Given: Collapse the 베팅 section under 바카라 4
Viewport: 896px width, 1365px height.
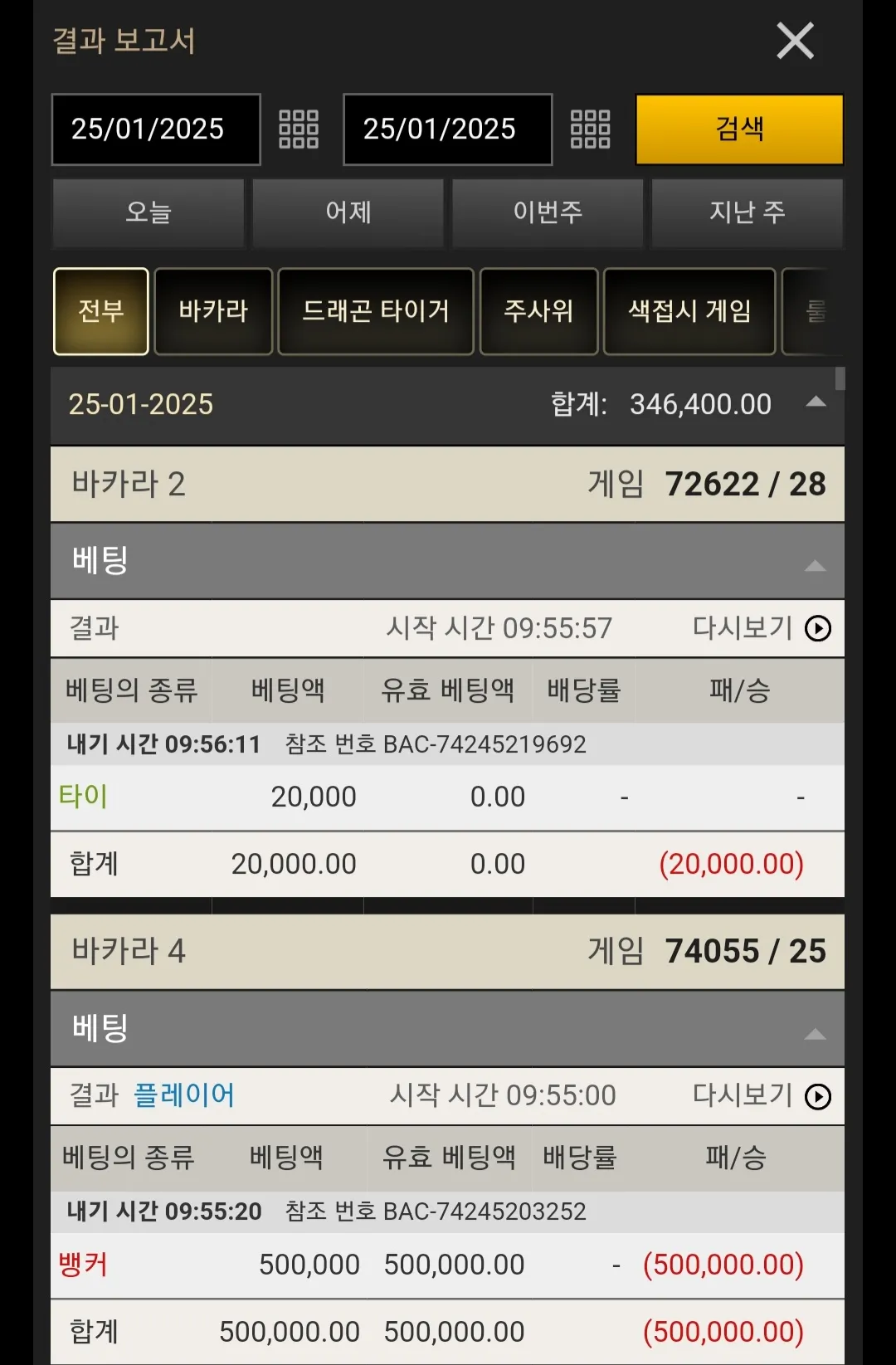Looking at the screenshot, I should point(815,1034).
